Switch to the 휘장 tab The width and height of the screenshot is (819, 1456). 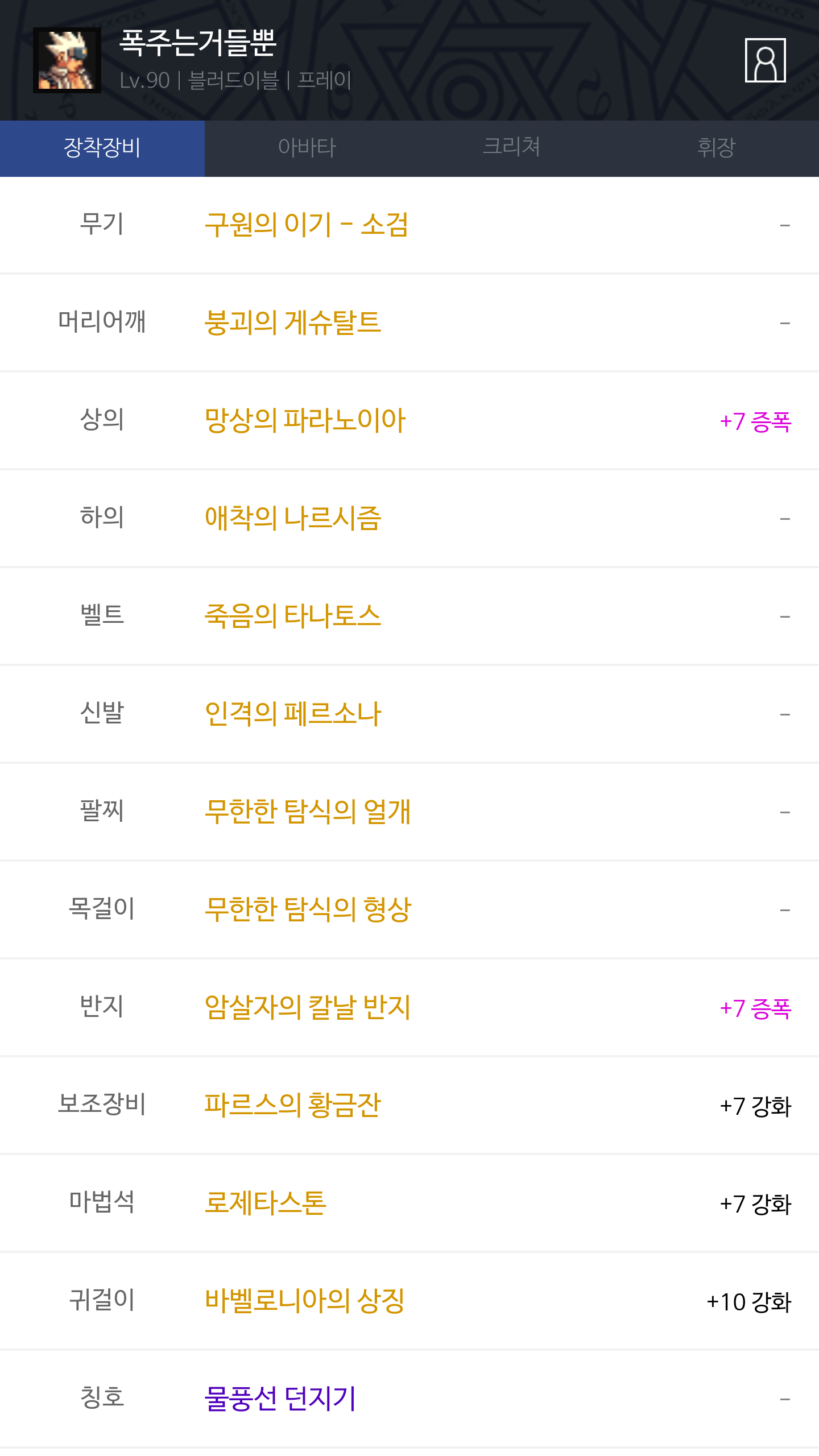click(x=716, y=148)
